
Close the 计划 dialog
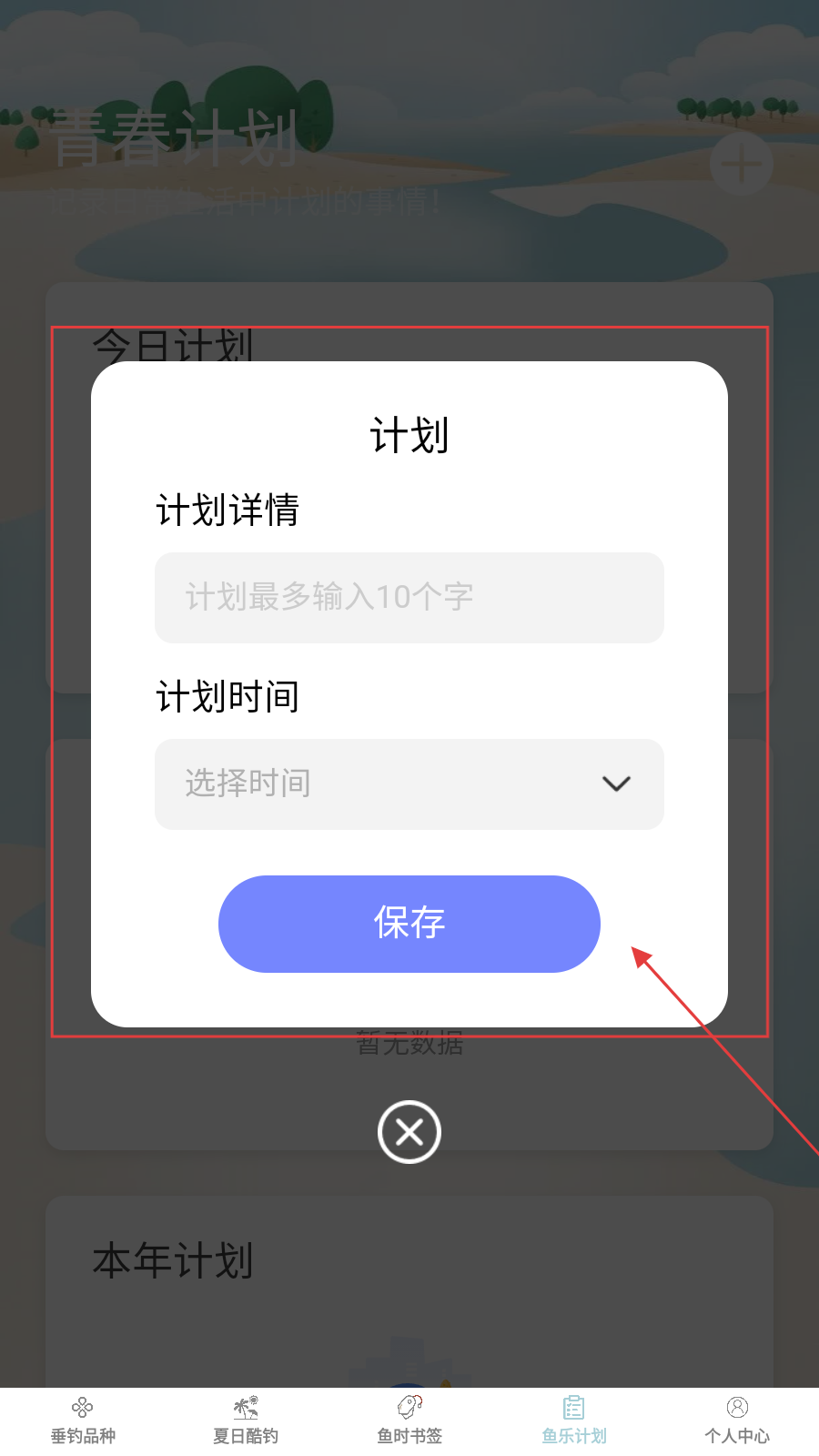coord(409,1132)
